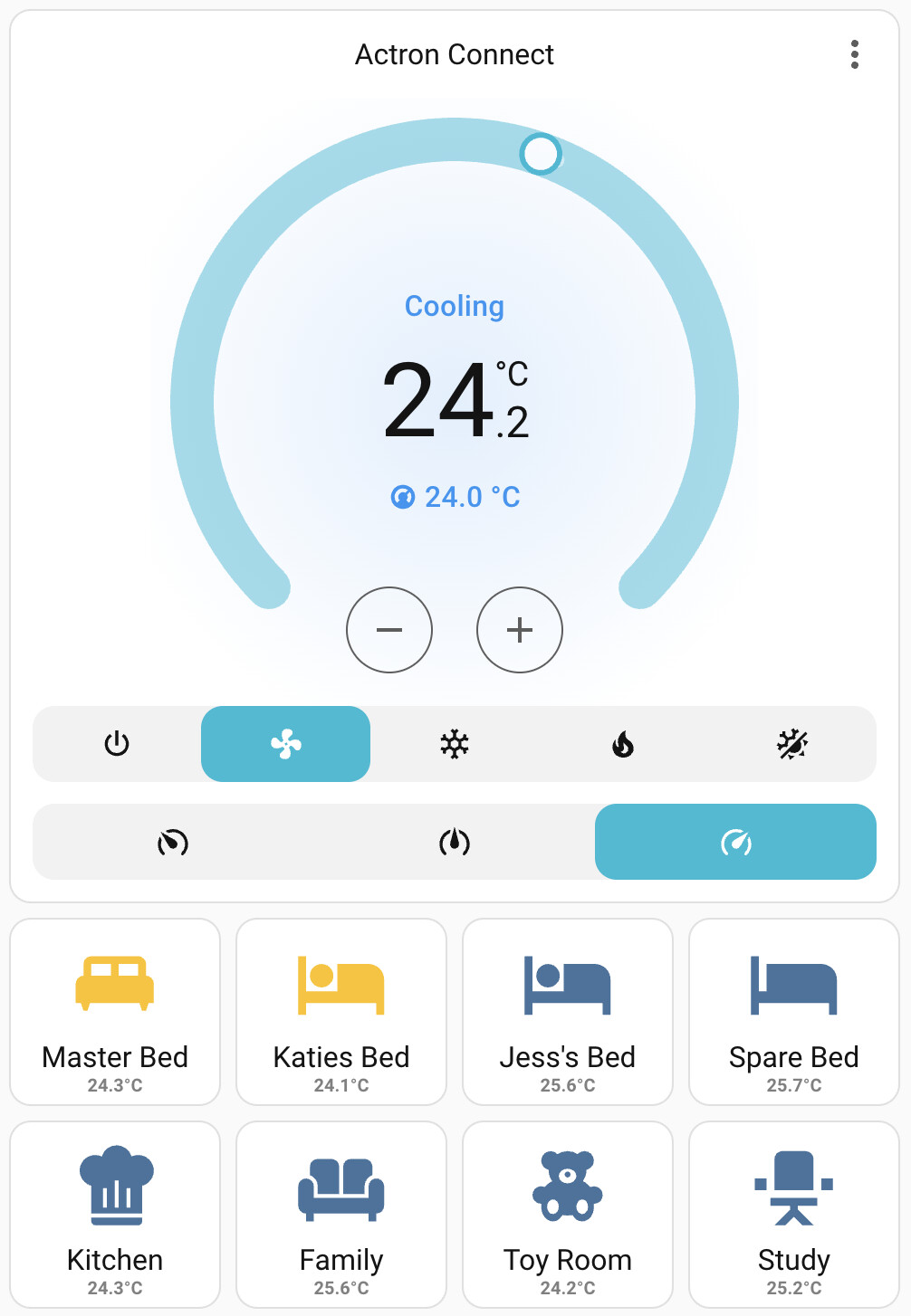
Task: Toggle the Family zone
Action: (341, 1215)
